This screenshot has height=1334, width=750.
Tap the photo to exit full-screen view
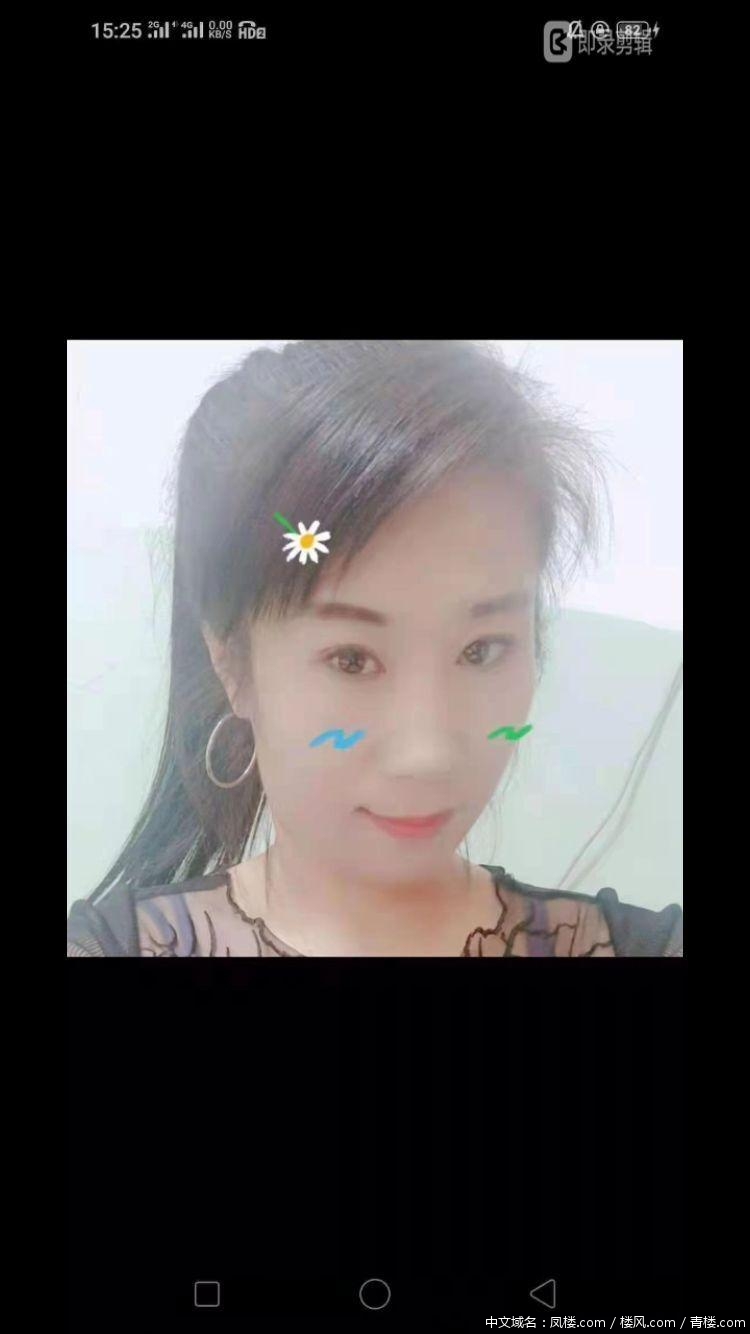click(375, 648)
